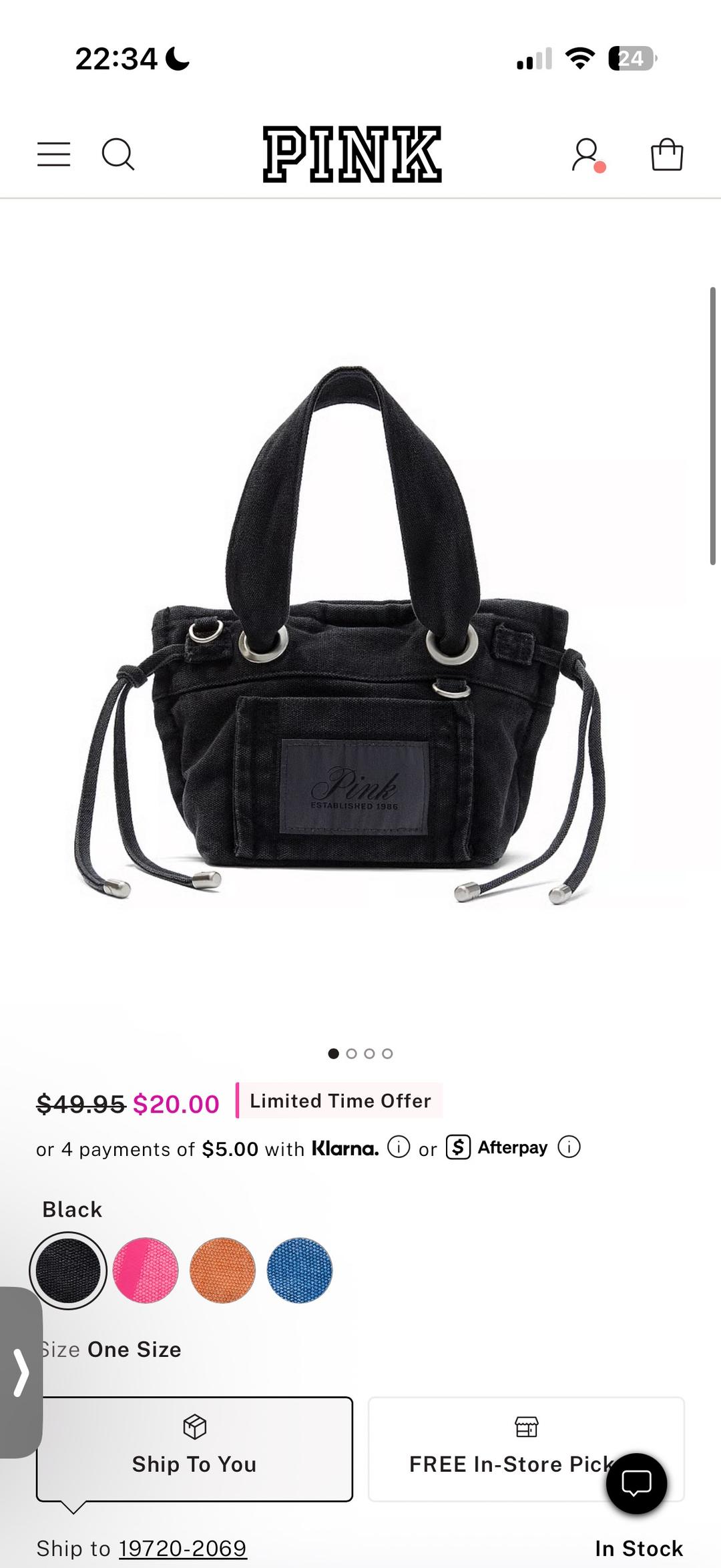This screenshot has width=721, height=1568.
Task: Select the pink color swatch
Action: pyautogui.click(x=146, y=1270)
